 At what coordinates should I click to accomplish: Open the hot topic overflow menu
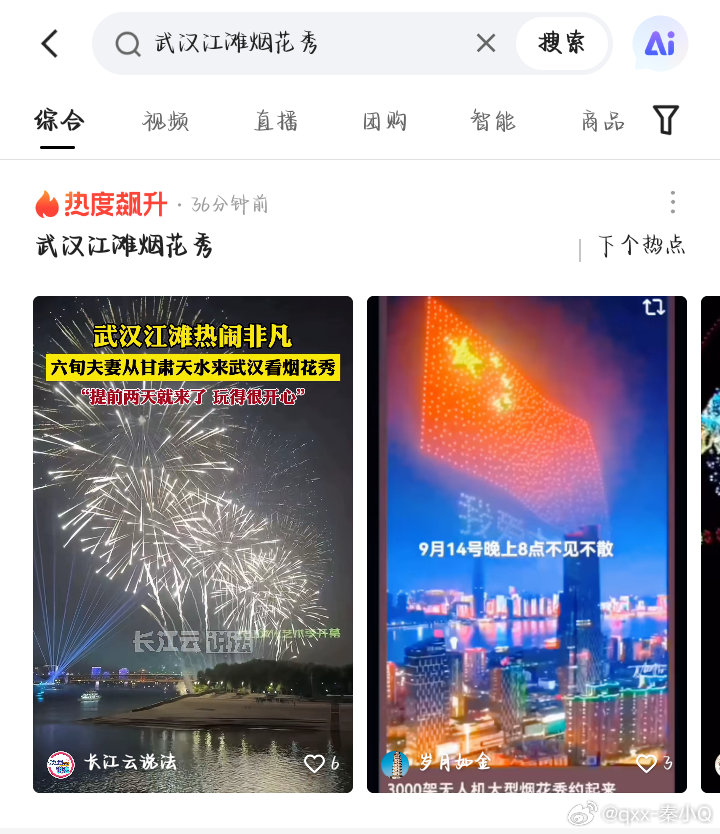point(673,203)
